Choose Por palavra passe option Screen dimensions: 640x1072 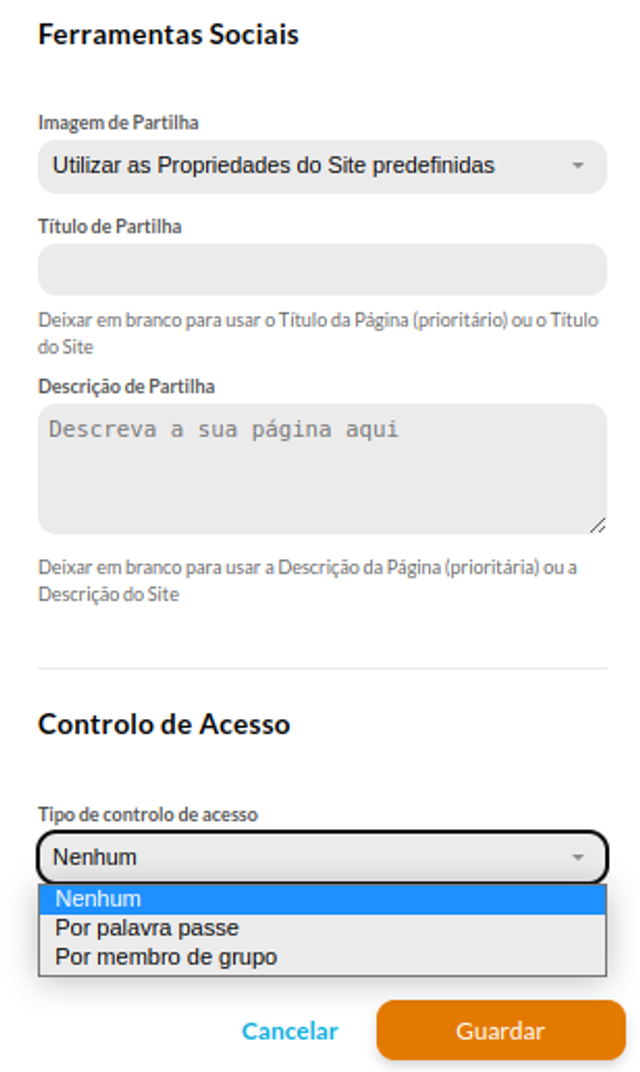click(322, 928)
